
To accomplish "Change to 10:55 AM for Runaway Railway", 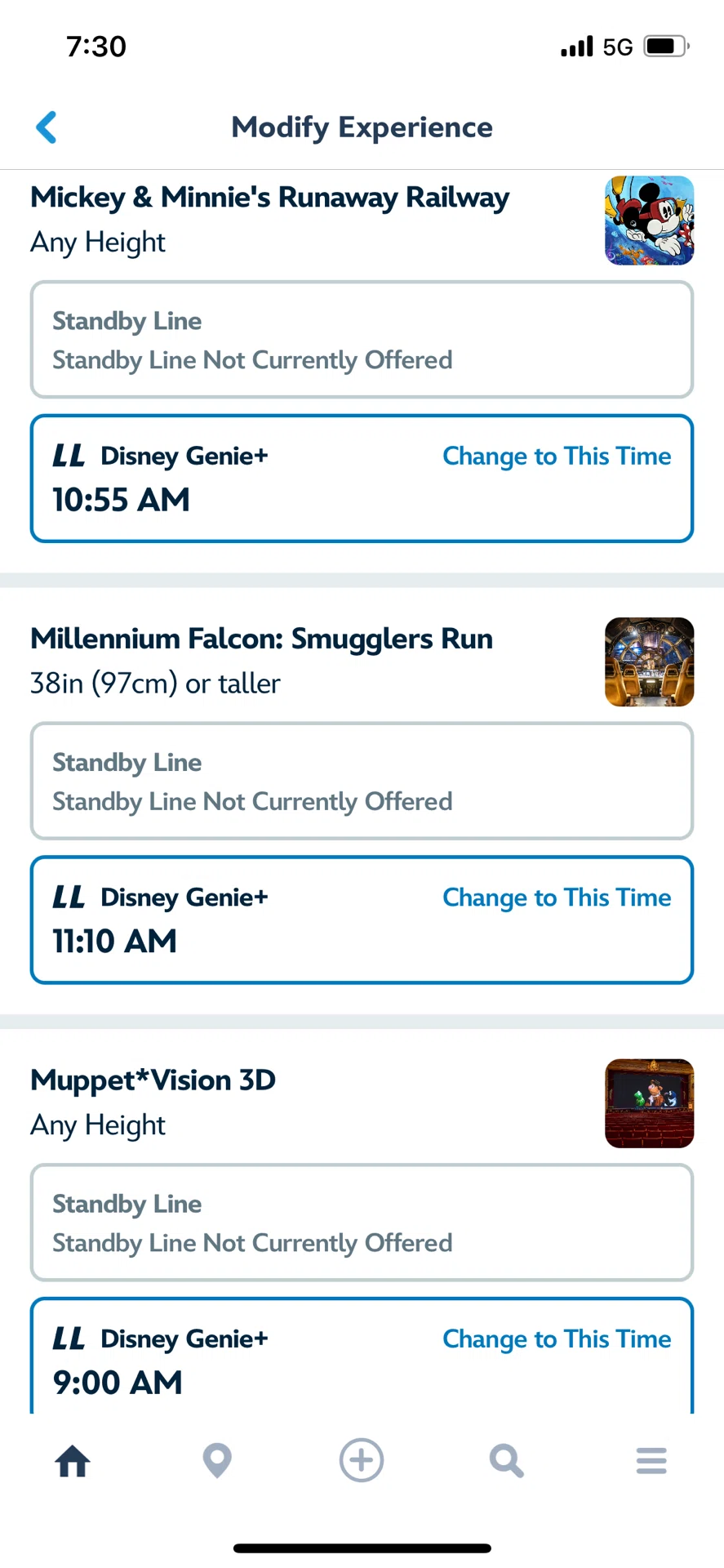I will 556,456.
